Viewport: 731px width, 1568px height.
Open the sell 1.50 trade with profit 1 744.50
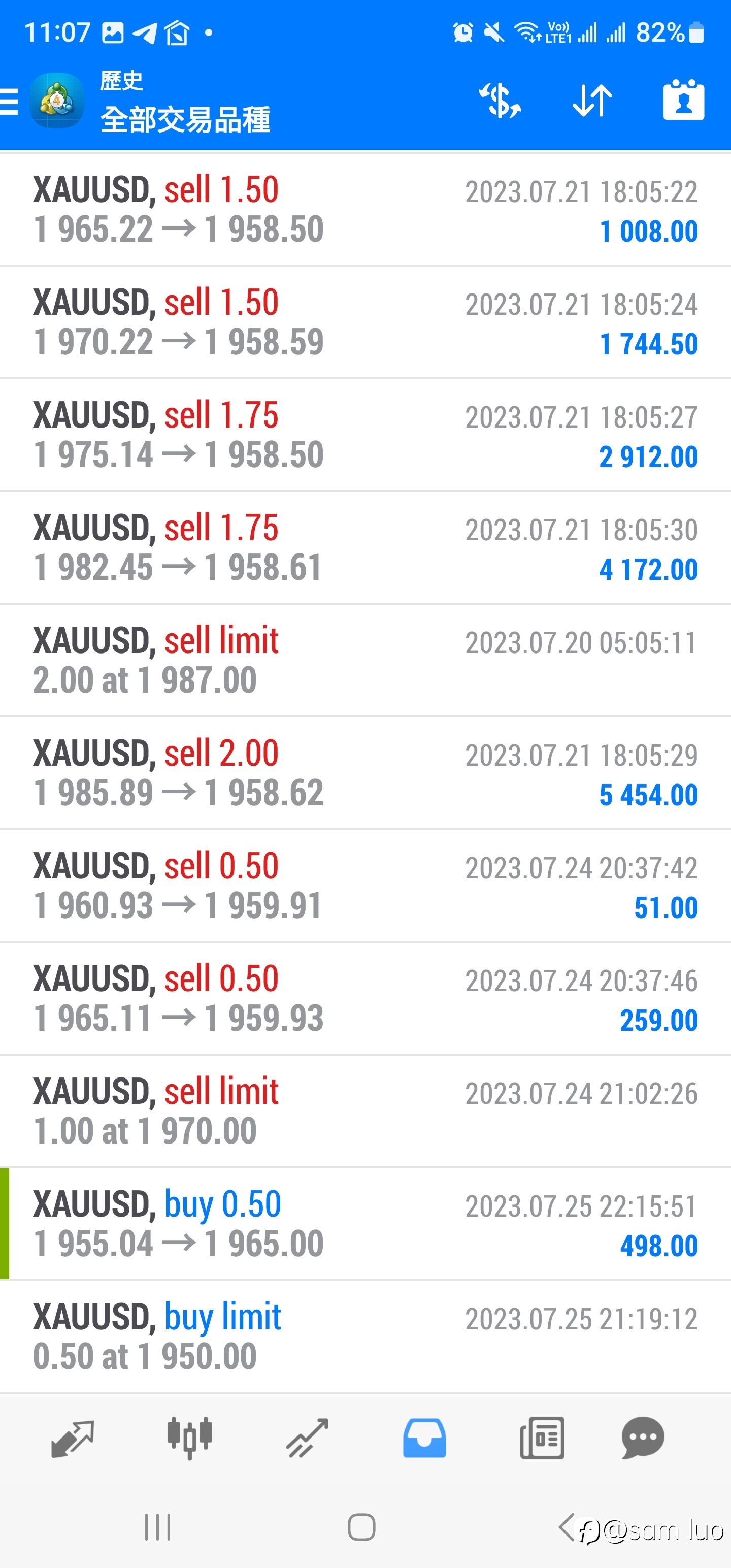pyautogui.click(x=365, y=322)
